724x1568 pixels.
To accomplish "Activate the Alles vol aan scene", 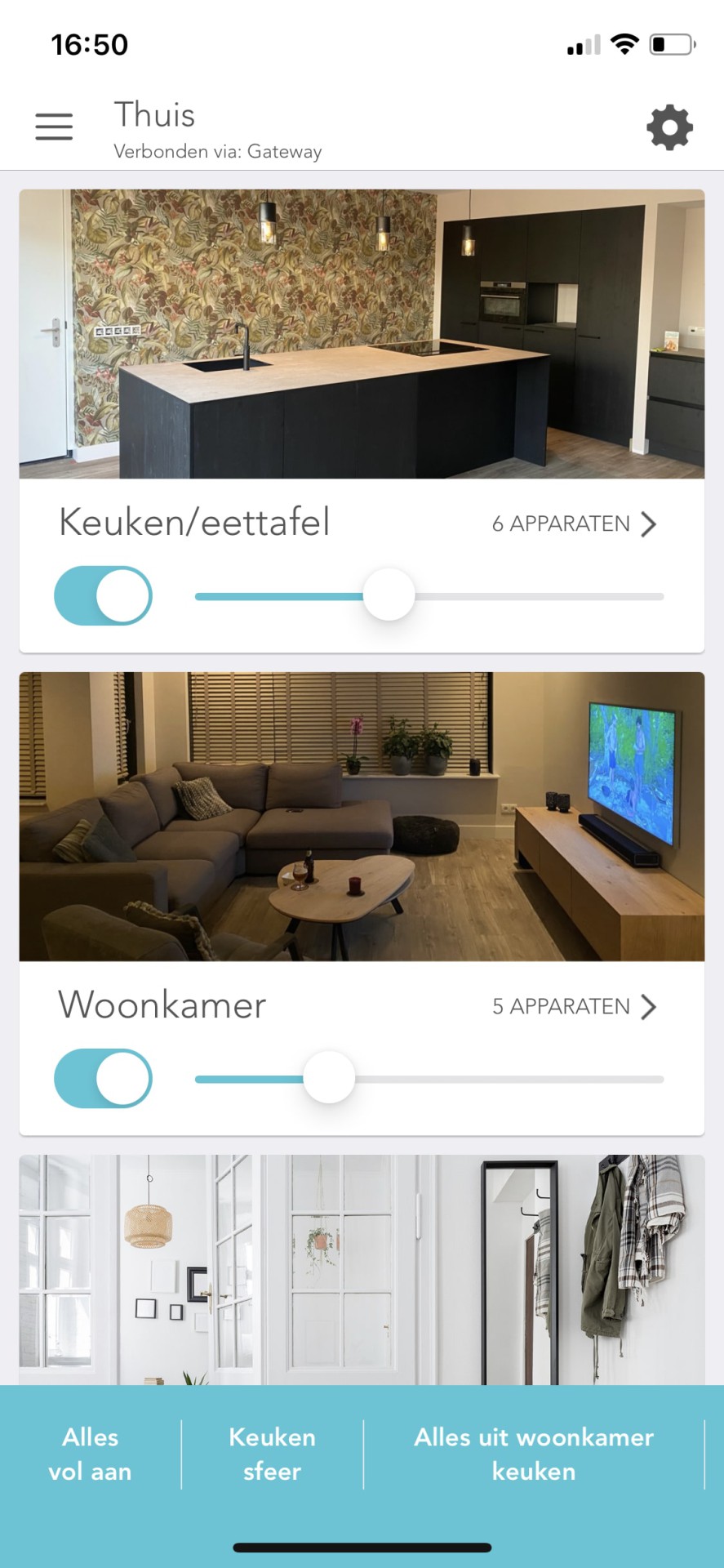I will [x=91, y=1454].
